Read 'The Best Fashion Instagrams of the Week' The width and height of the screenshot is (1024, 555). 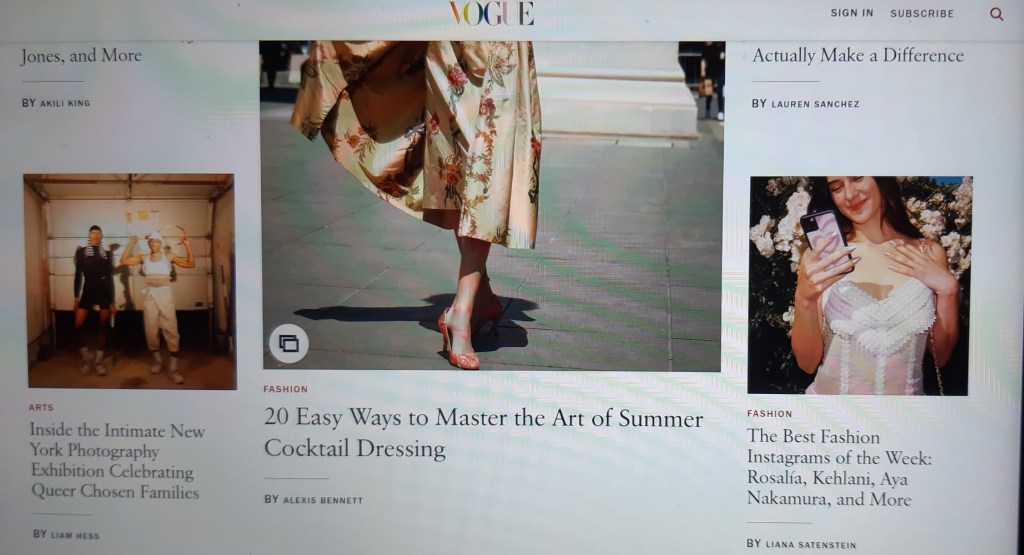click(839, 467)
